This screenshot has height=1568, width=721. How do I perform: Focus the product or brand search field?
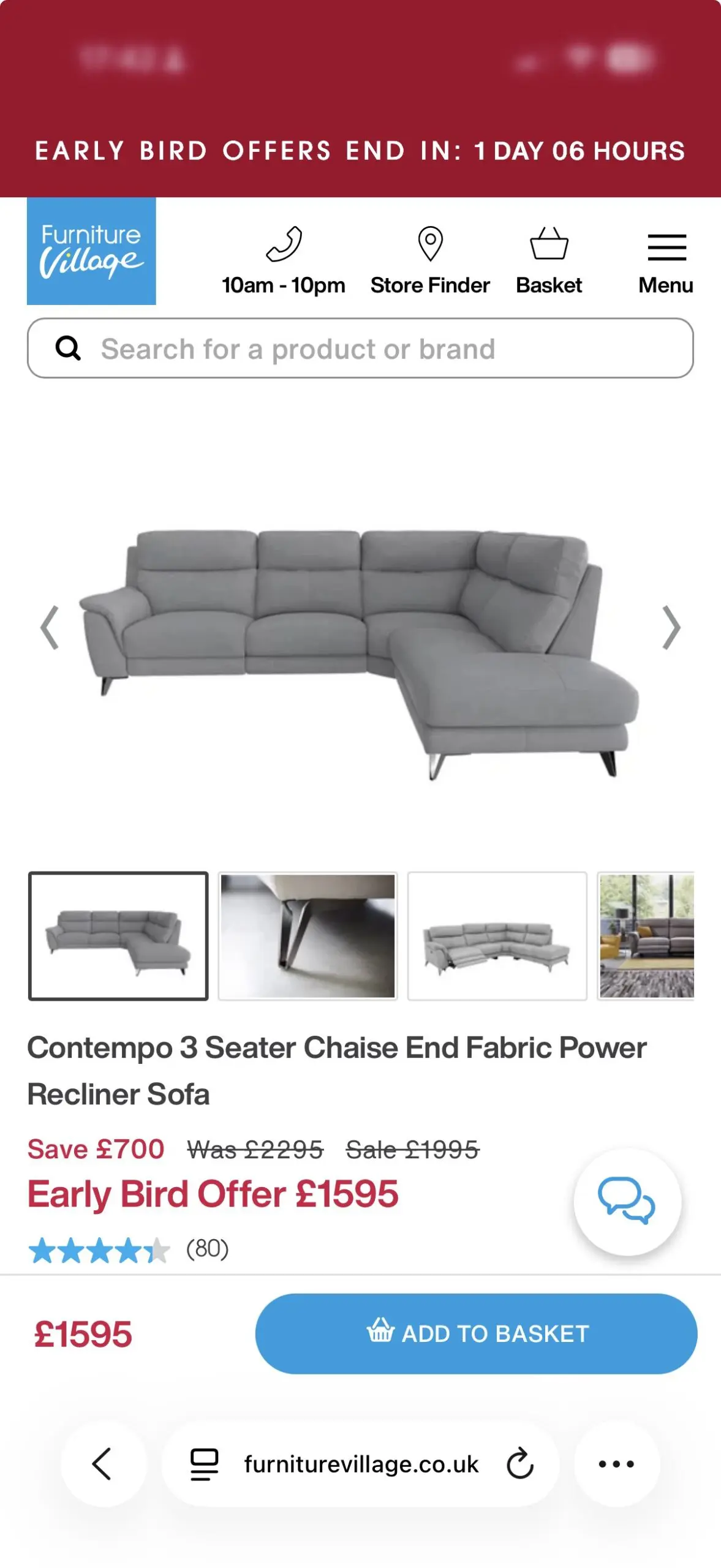point(360,348)
